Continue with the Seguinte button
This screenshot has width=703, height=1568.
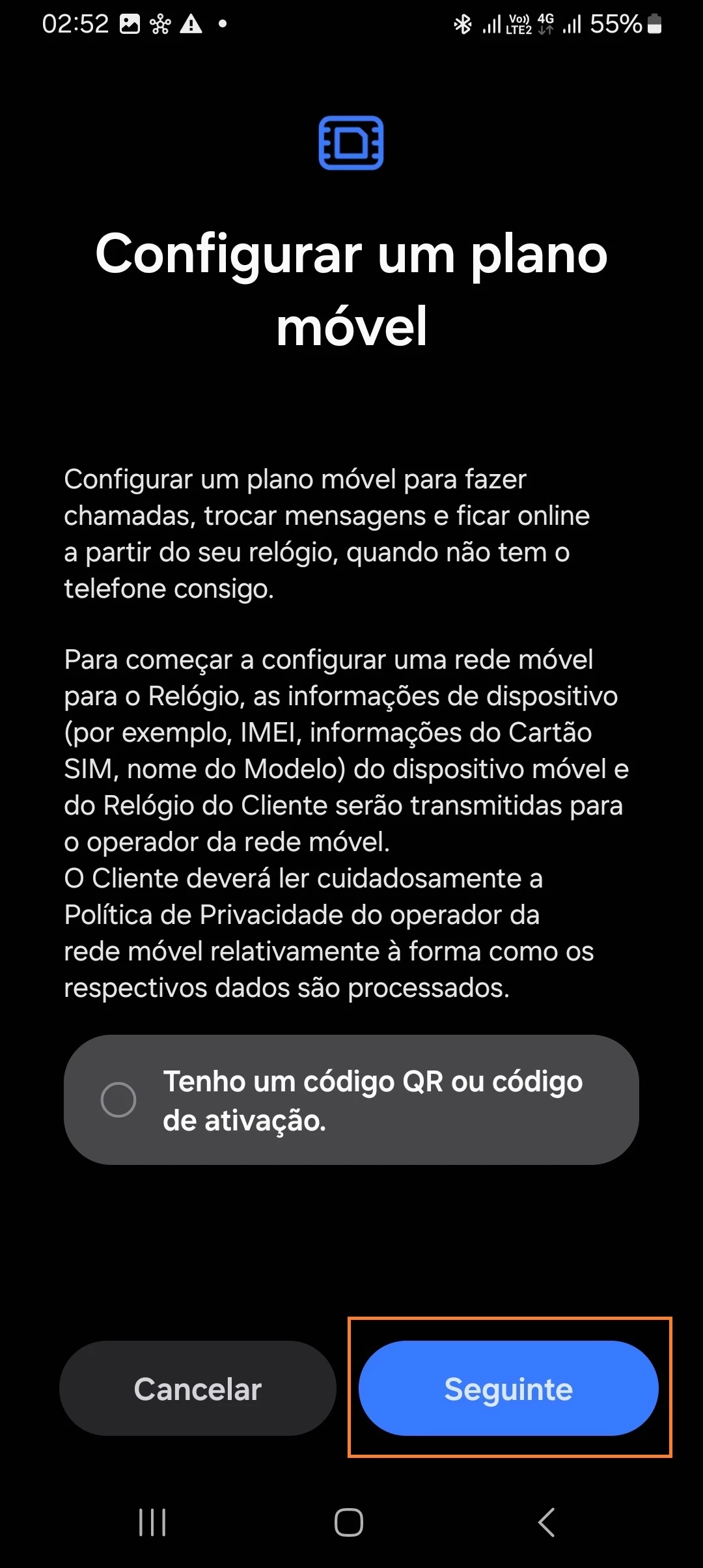click(x=508, y=1389)
